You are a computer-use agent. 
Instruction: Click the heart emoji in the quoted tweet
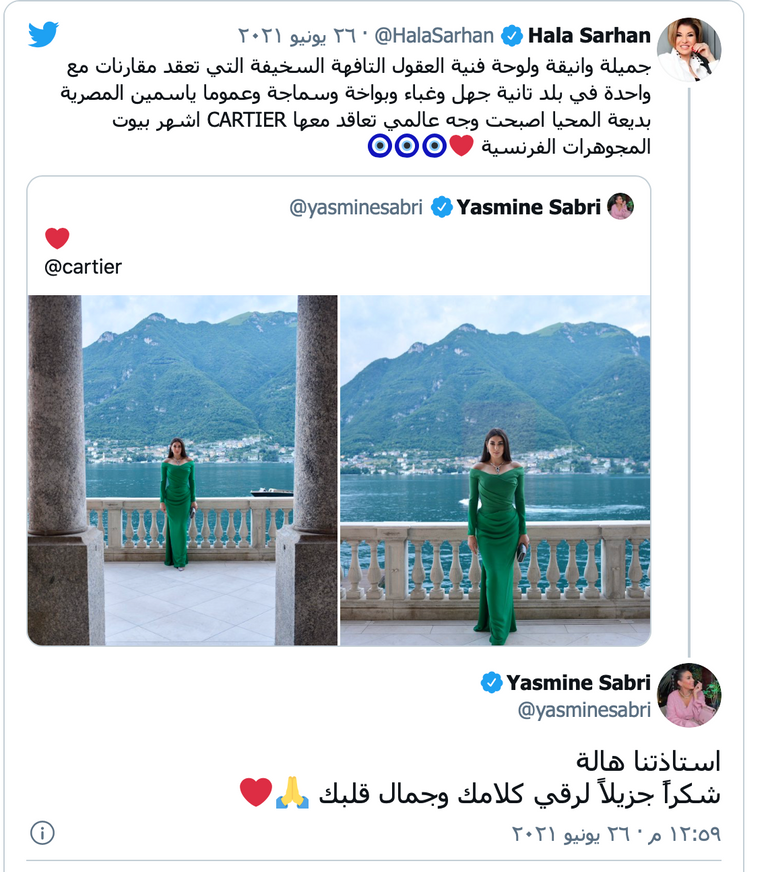pos(58,236)
